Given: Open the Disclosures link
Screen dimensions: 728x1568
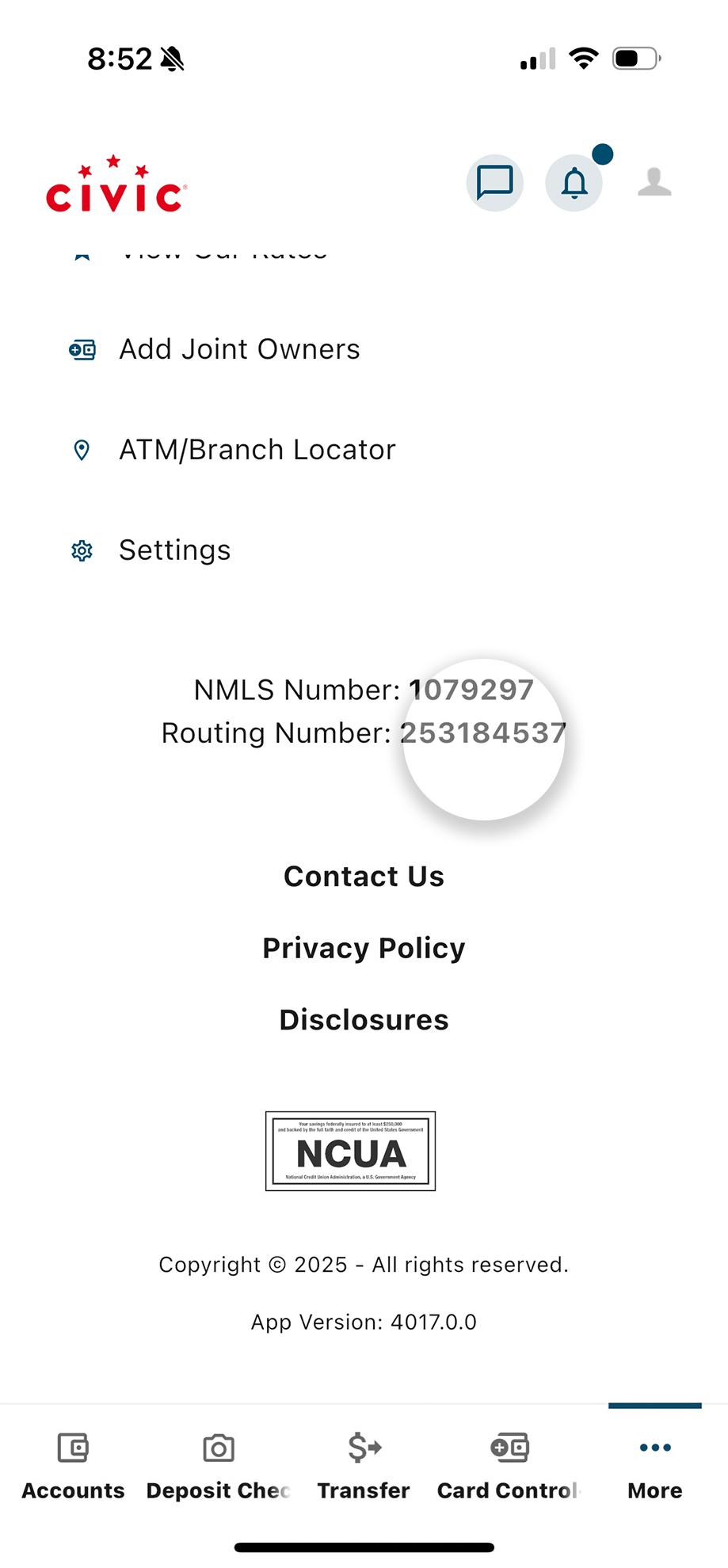Looking at the screenshot, I should tap(364, 1020).
